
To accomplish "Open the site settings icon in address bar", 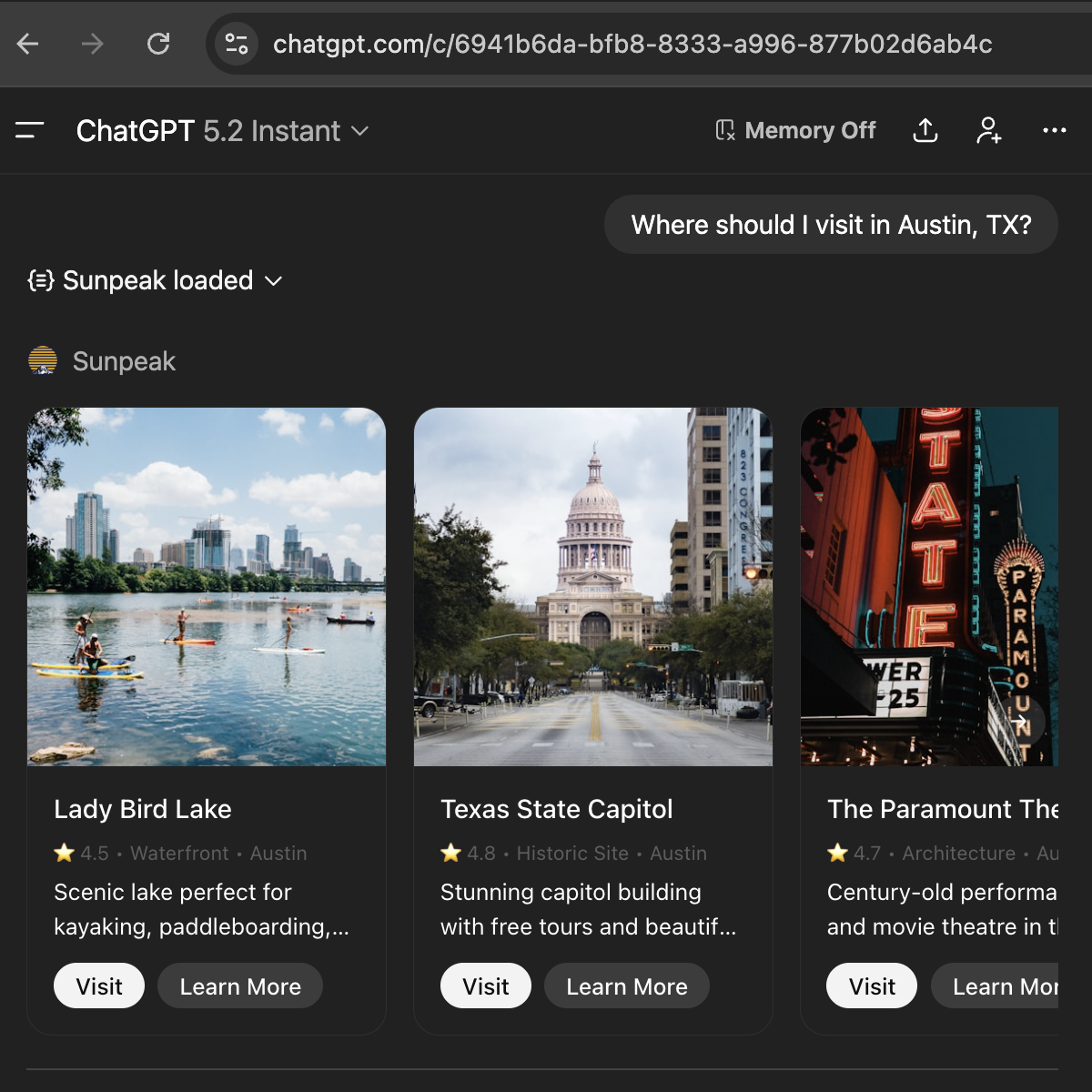I will pos(237,44).
